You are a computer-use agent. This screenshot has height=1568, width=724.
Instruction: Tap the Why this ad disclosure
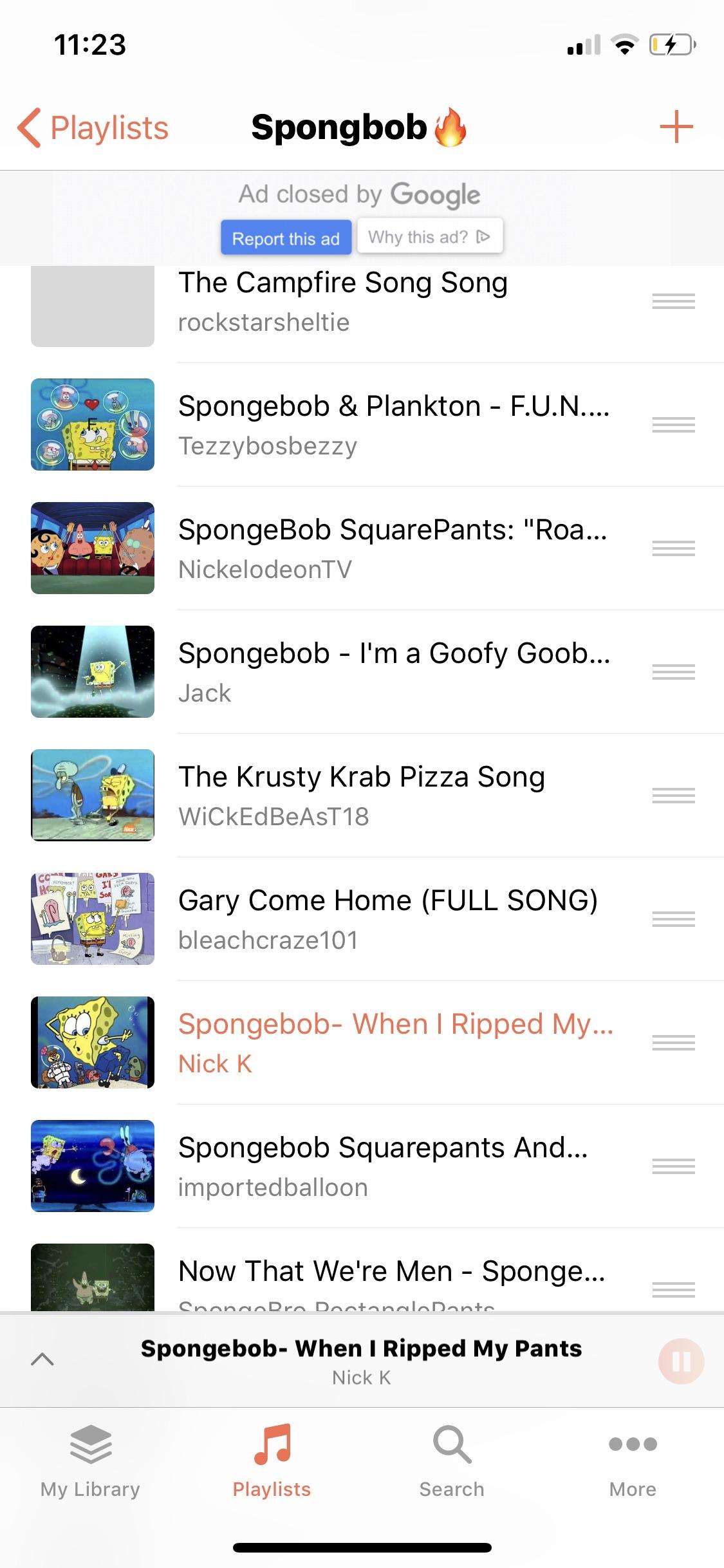[430, 236]
